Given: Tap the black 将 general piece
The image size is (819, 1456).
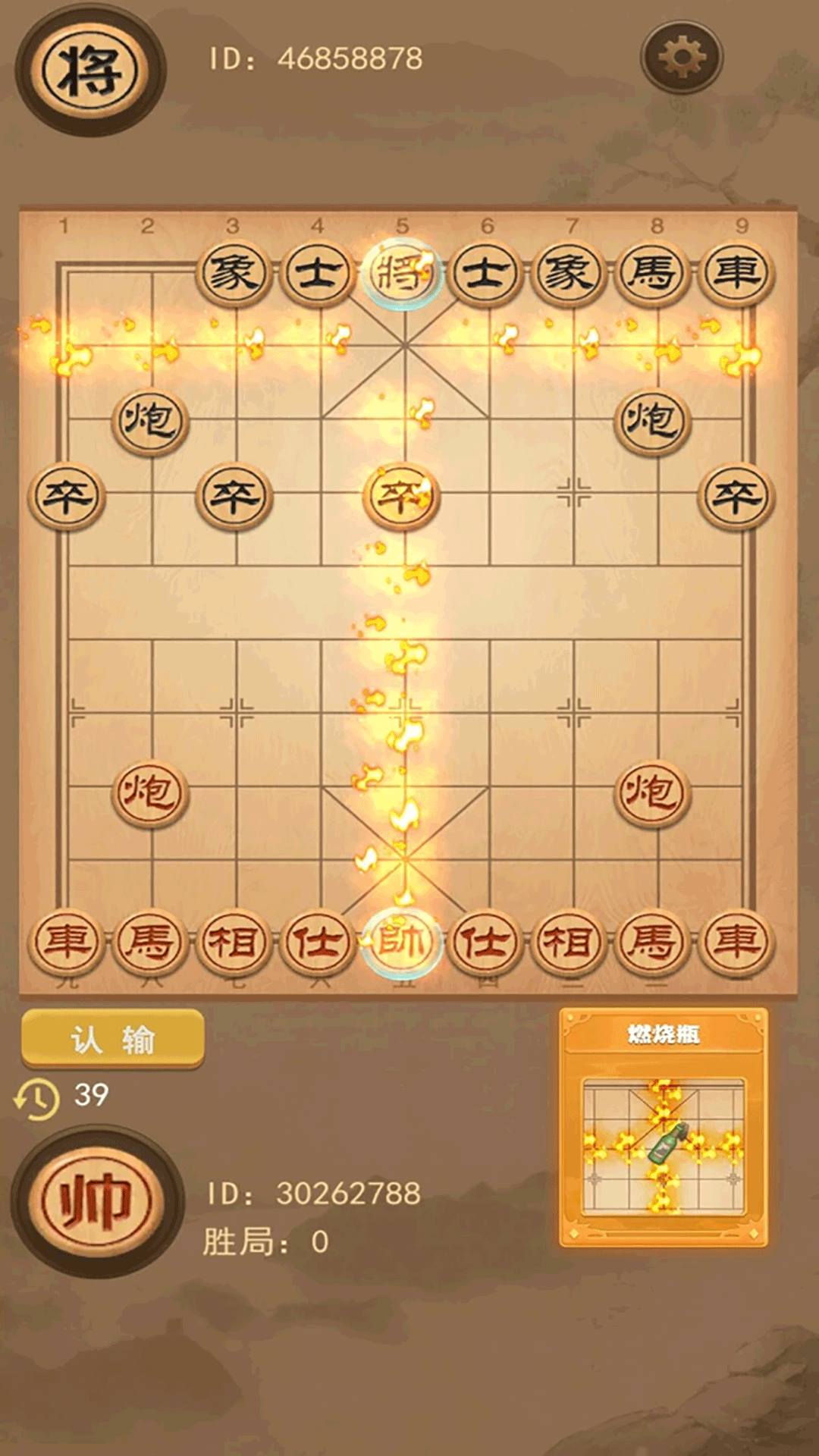Looking at the screenshot, I should (401, 274).
